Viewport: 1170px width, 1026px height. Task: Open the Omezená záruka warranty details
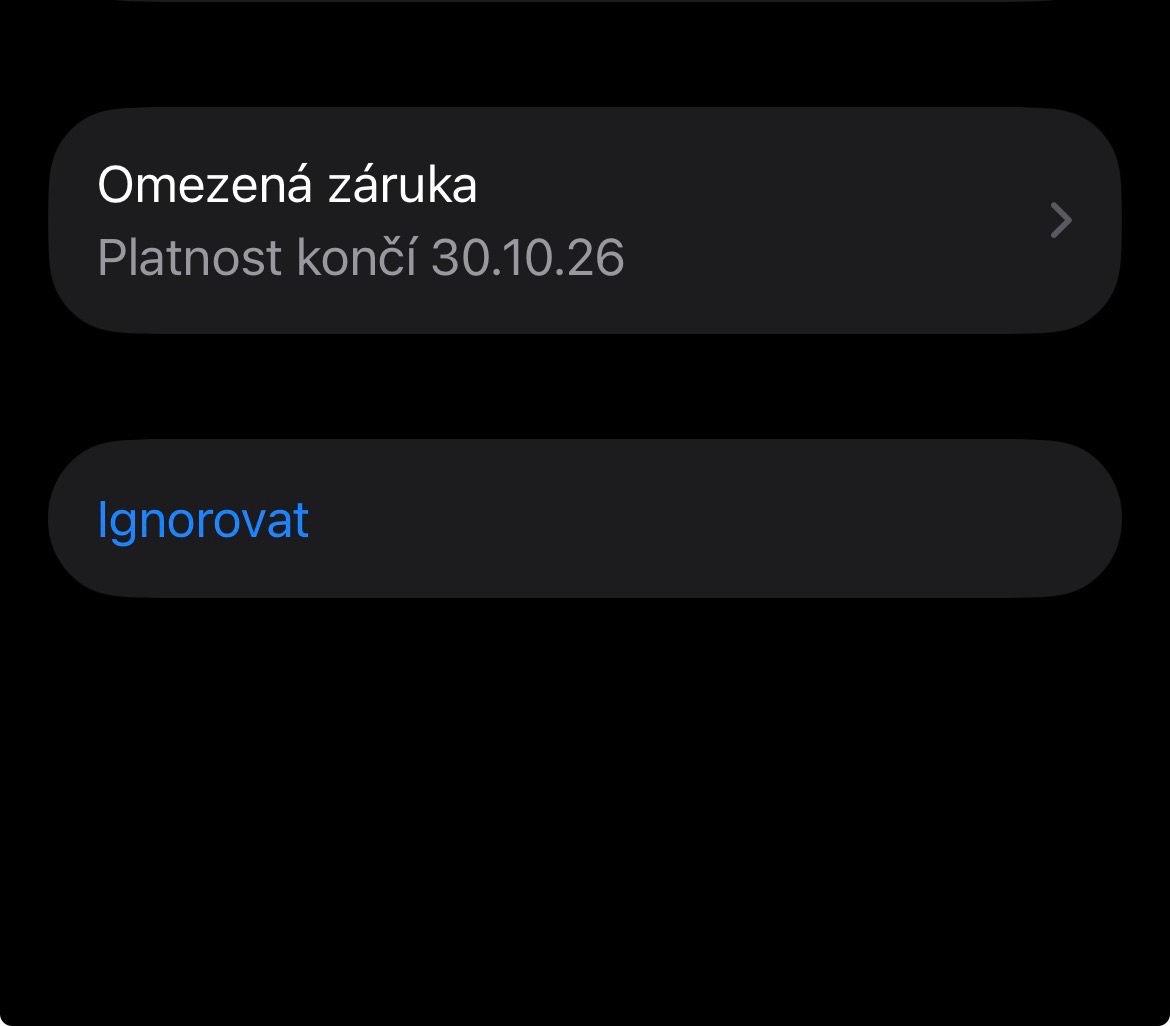pos(584,220)
